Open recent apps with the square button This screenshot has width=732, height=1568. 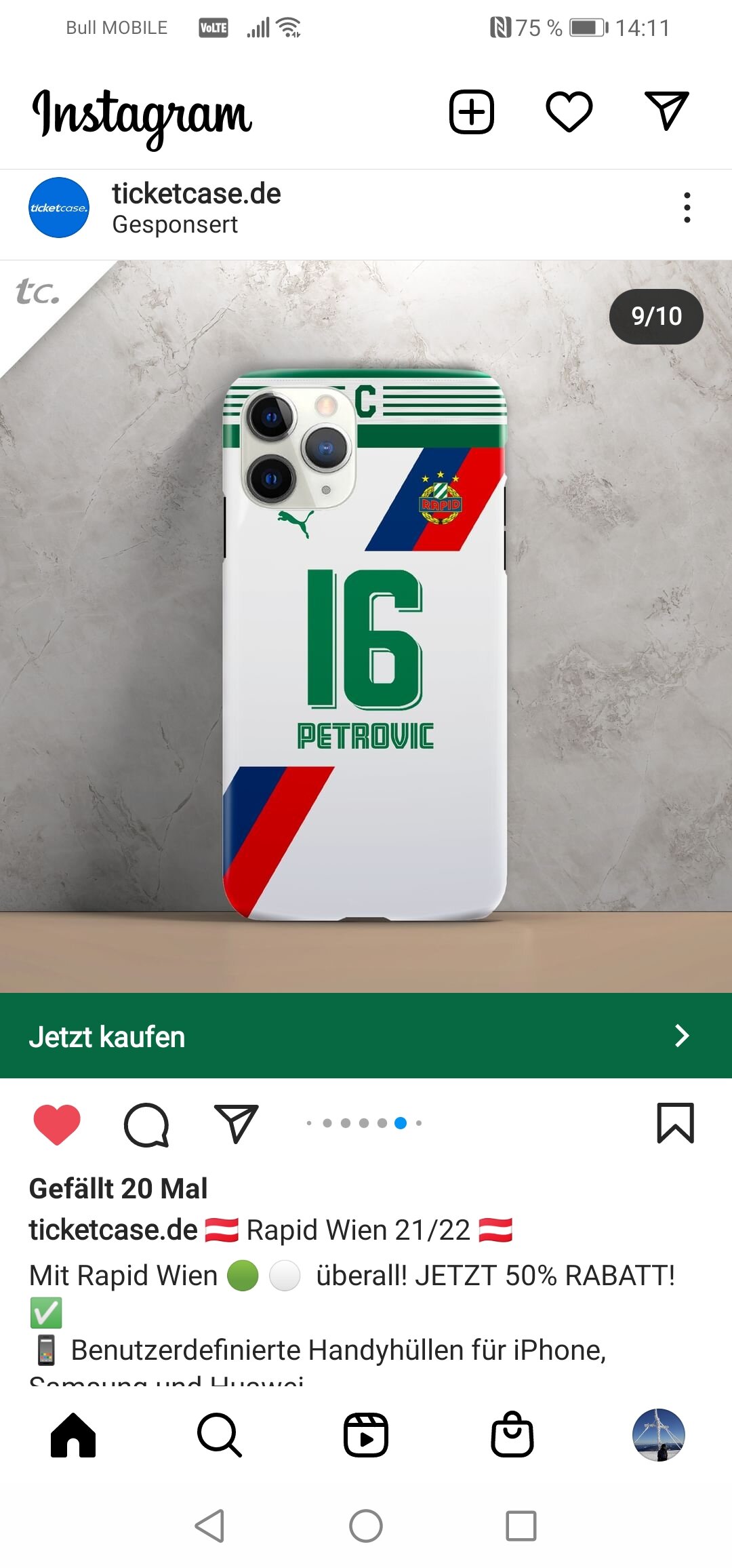pyautogui.click(x=521, y=1526)
